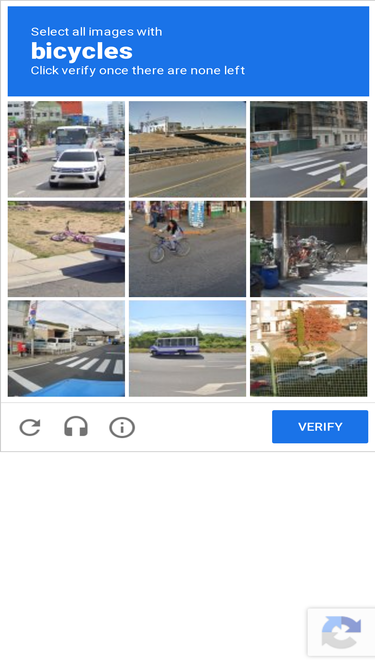This screenshot has height=667, width=375.
Task: Get an audio challenge
Action: [x=76, y=427]
